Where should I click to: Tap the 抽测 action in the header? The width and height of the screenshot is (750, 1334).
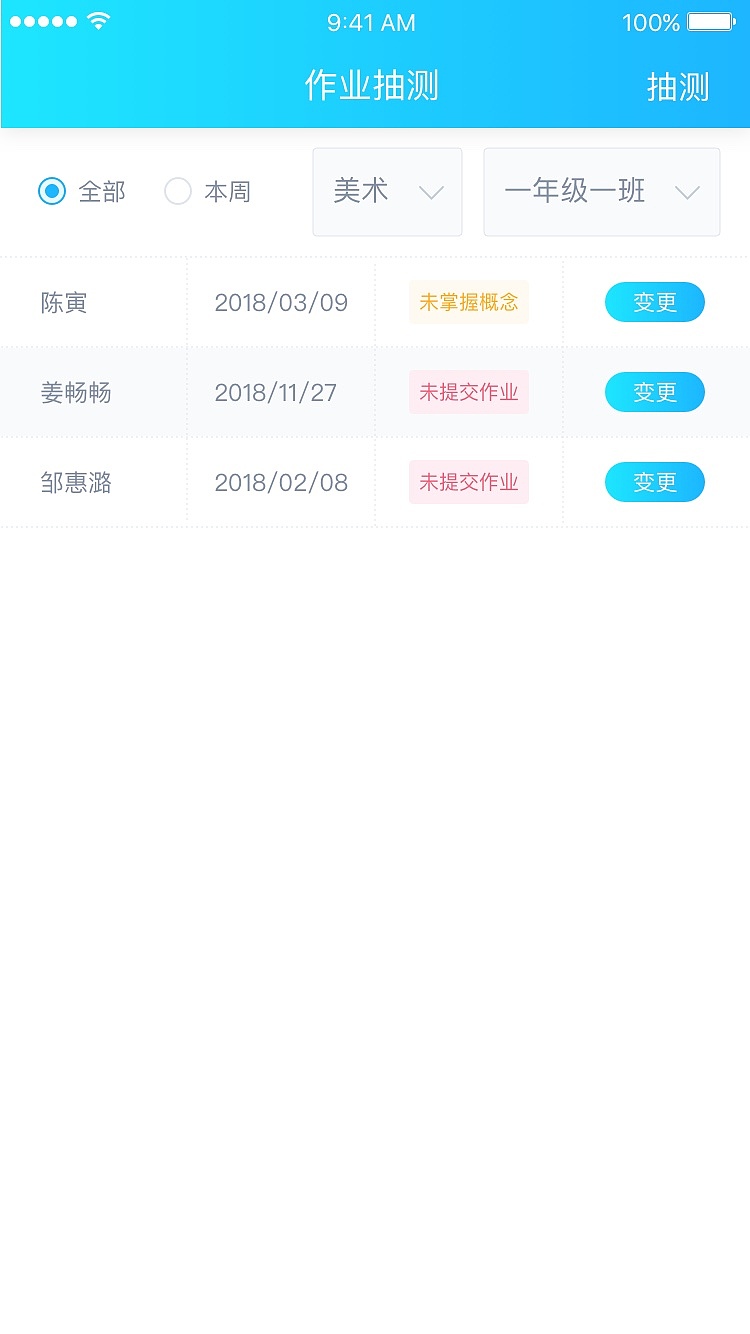(x=678, y=88)
